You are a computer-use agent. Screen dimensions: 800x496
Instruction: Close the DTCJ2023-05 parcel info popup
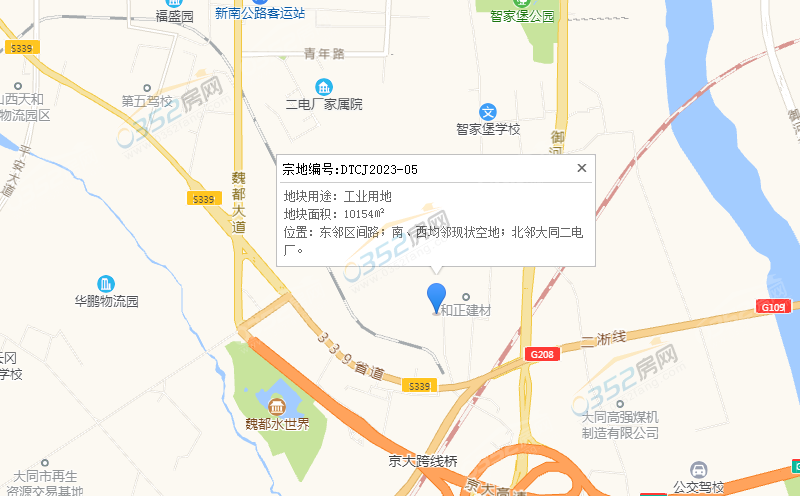coord(581,168)
